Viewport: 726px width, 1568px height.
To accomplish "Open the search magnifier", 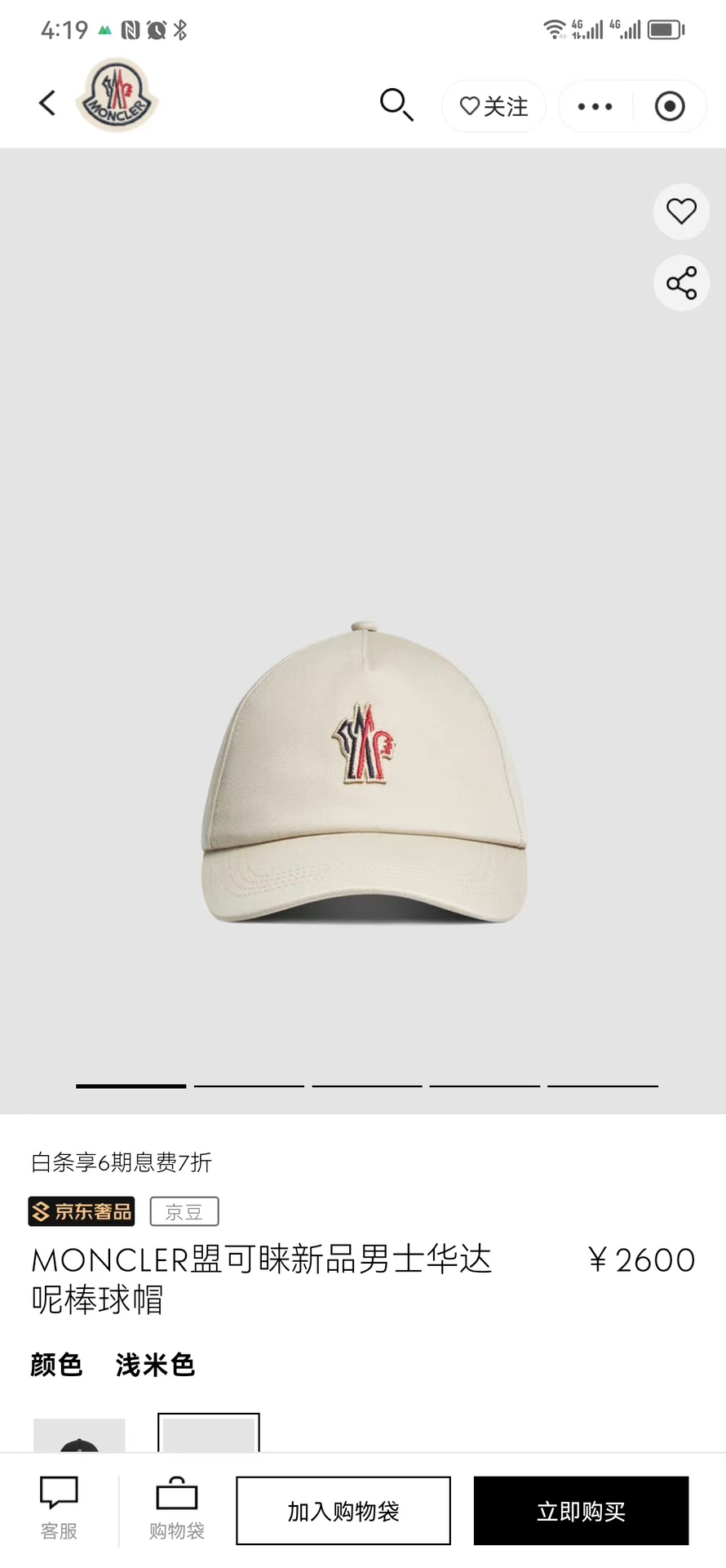I will tap(396, 104).
